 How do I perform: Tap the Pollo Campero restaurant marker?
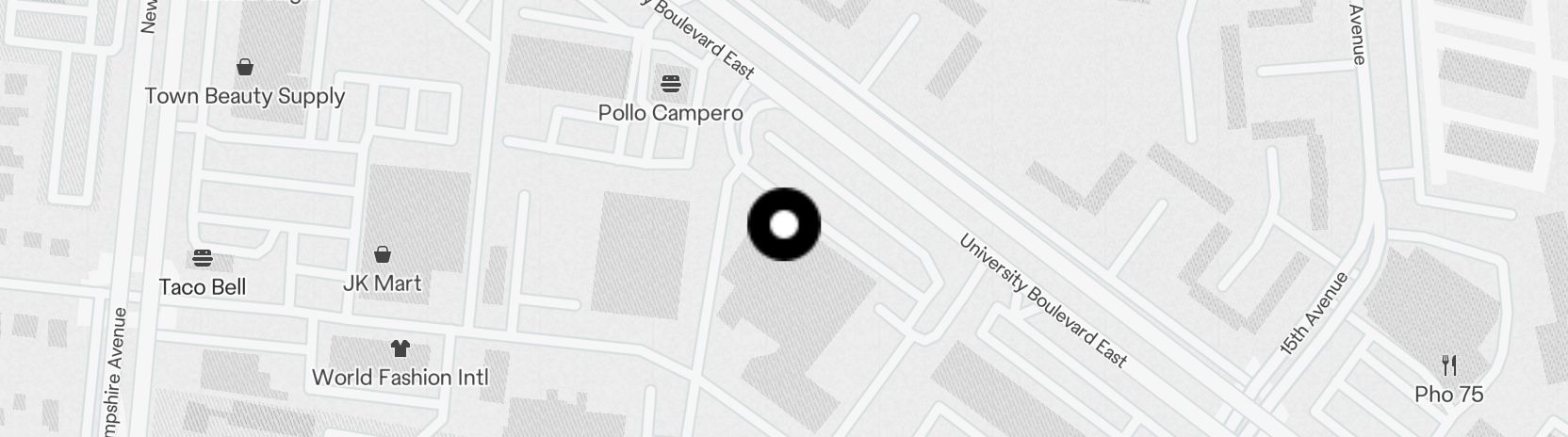click(x=670, y=85)
